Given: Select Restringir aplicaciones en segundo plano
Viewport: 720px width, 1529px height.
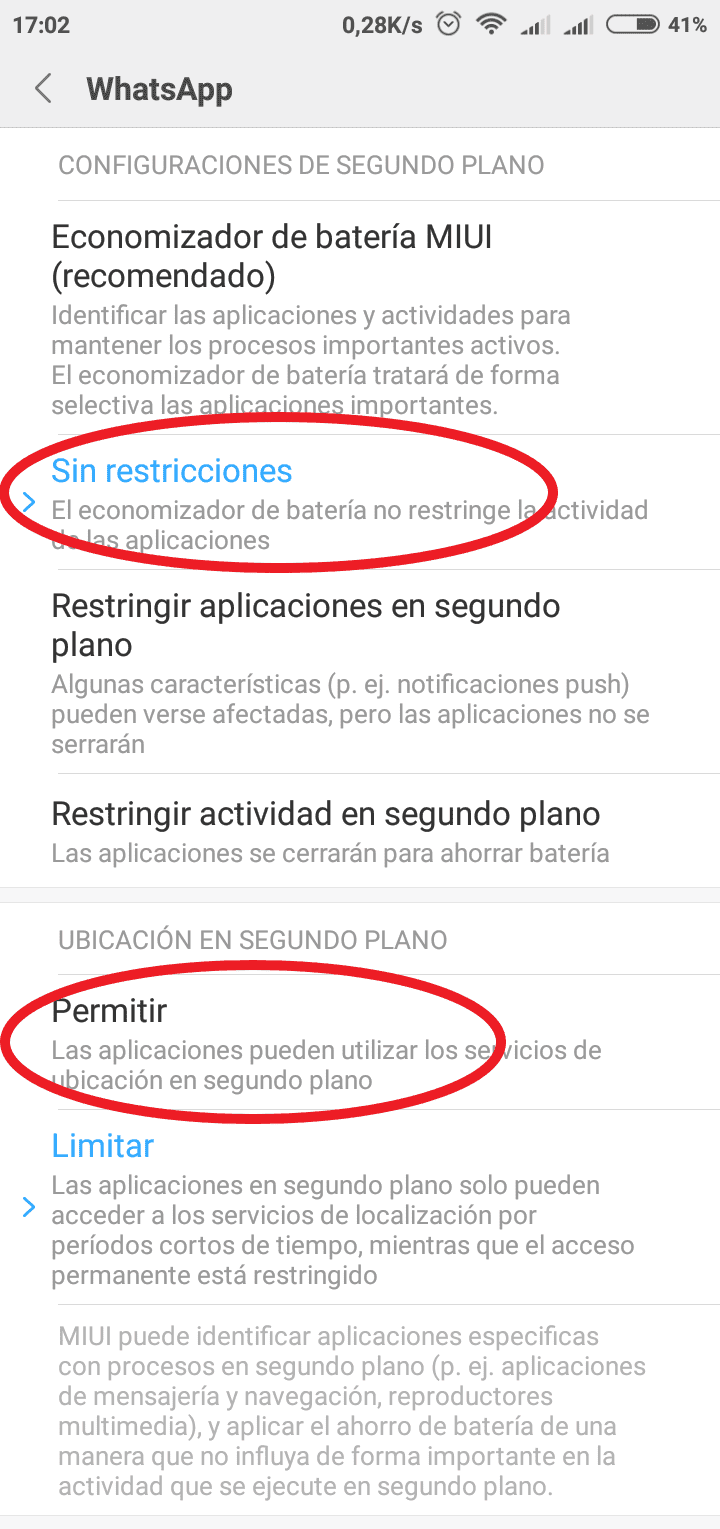Looking at the screenshot, I should pos(360,672).
